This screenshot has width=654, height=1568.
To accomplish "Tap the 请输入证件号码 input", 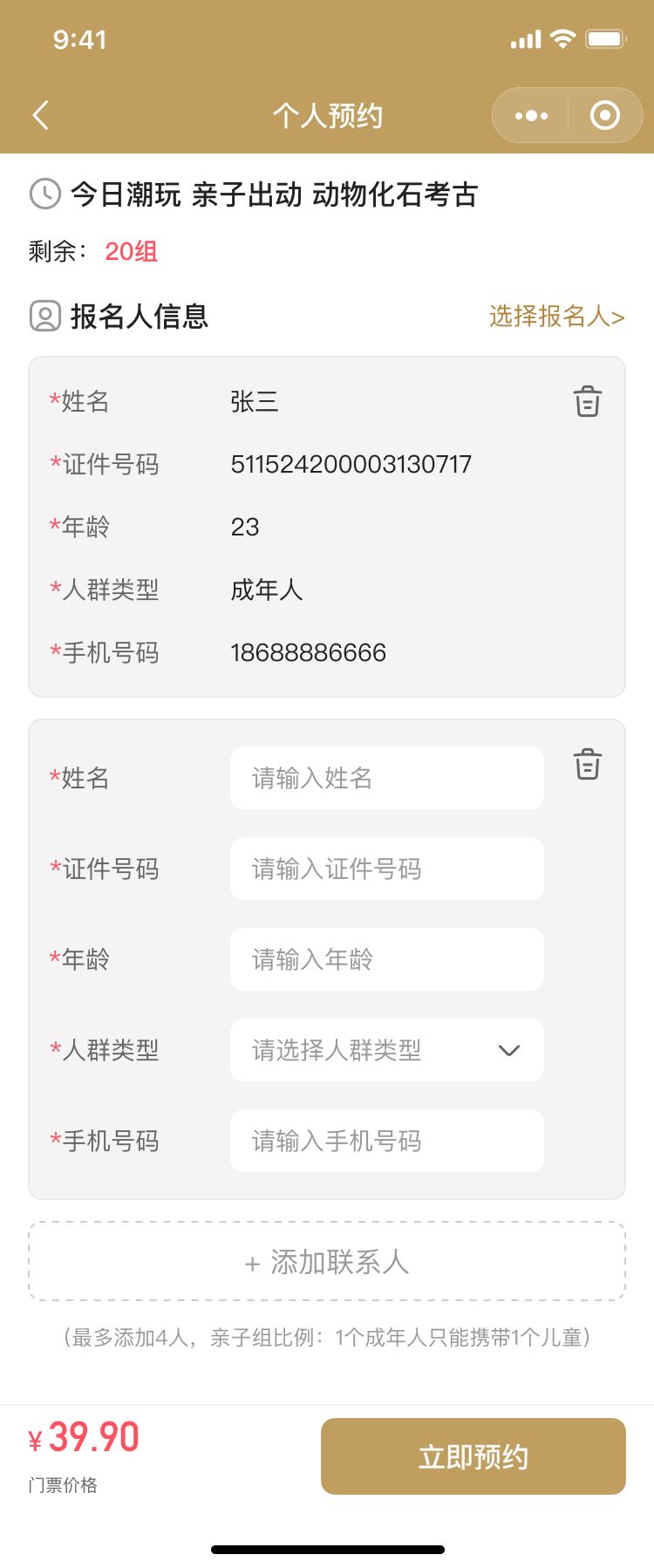I will pyautogui.click(x=386, y=869).
